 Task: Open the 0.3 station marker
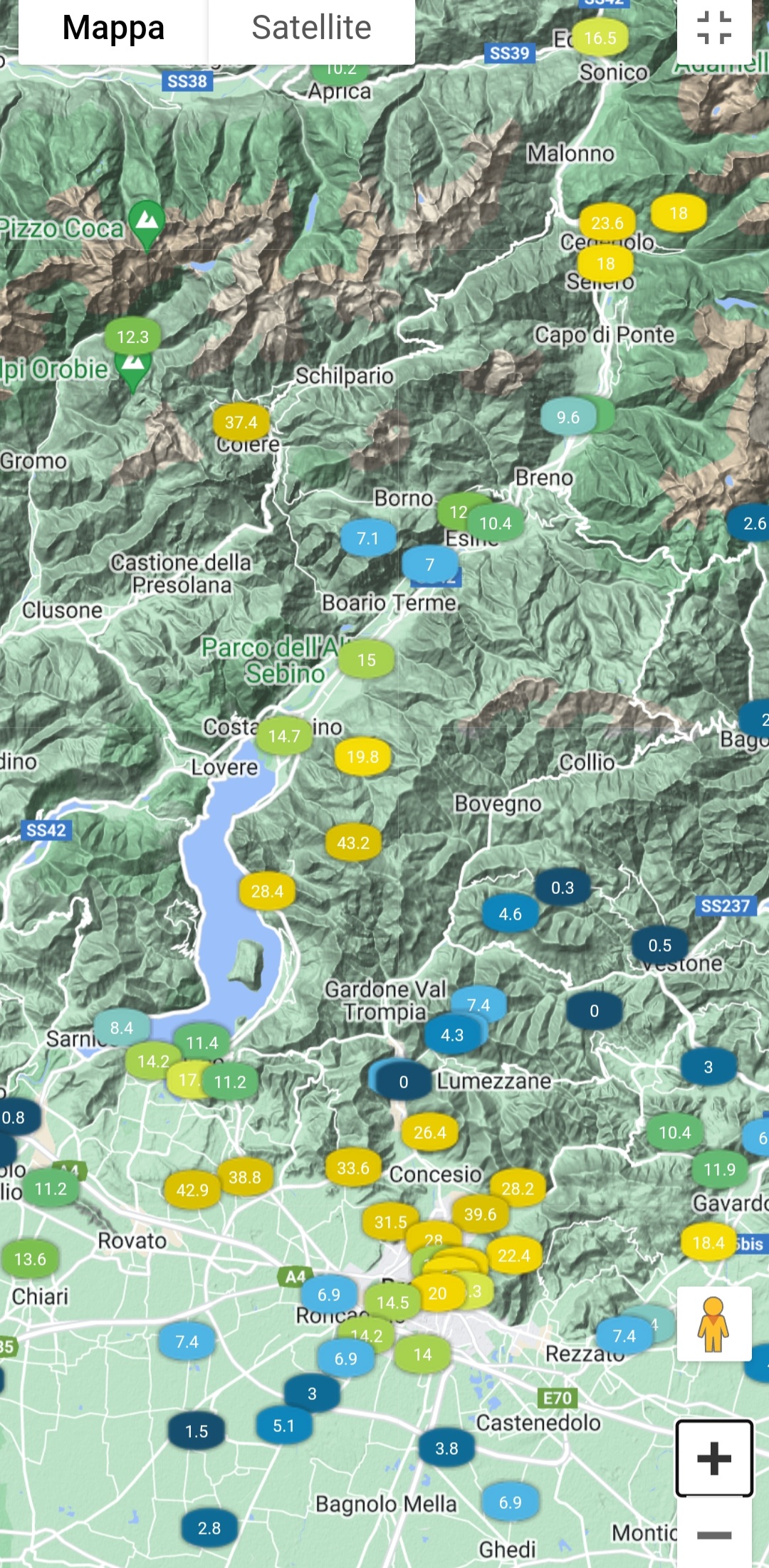click(x=562, y=888)
